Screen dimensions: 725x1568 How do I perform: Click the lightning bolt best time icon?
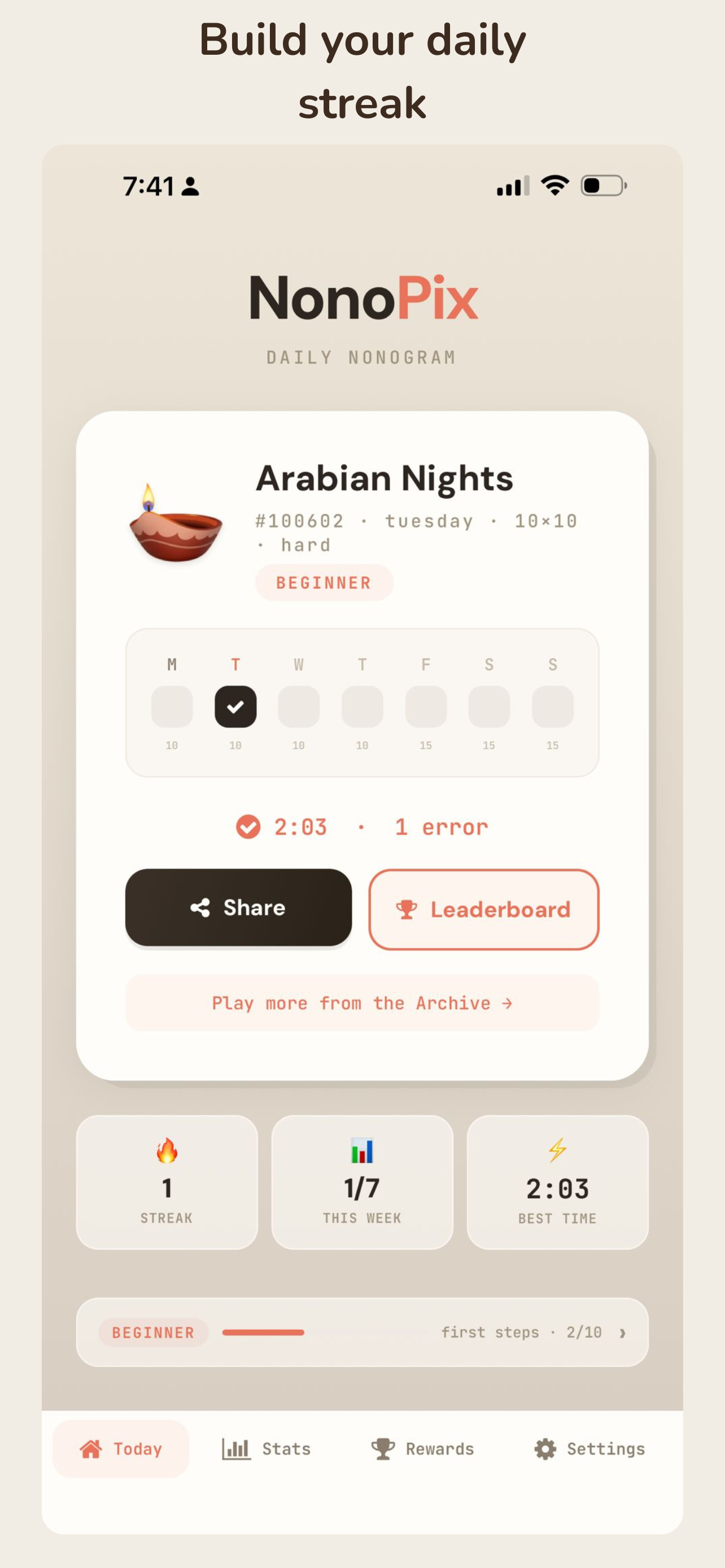point(557,1149)
